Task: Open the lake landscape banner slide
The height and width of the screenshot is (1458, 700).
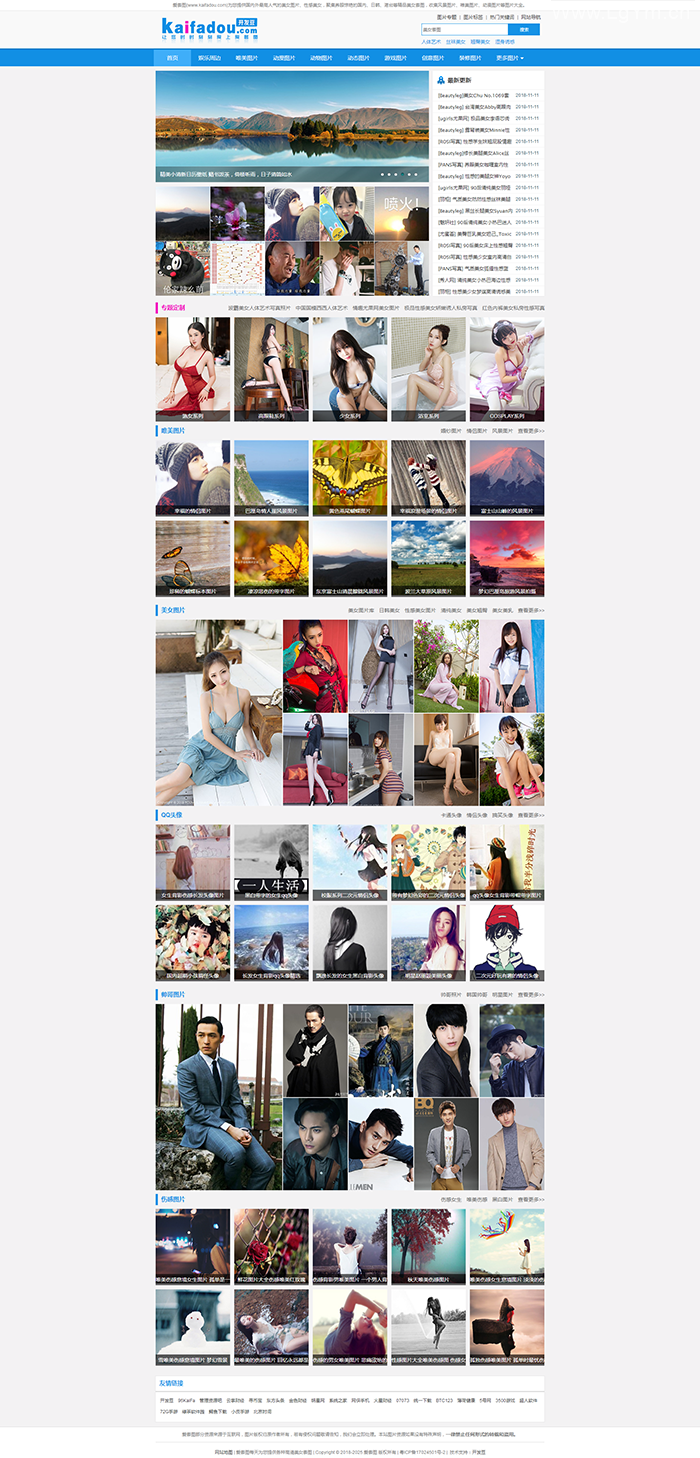Action: tap(292, 125)
